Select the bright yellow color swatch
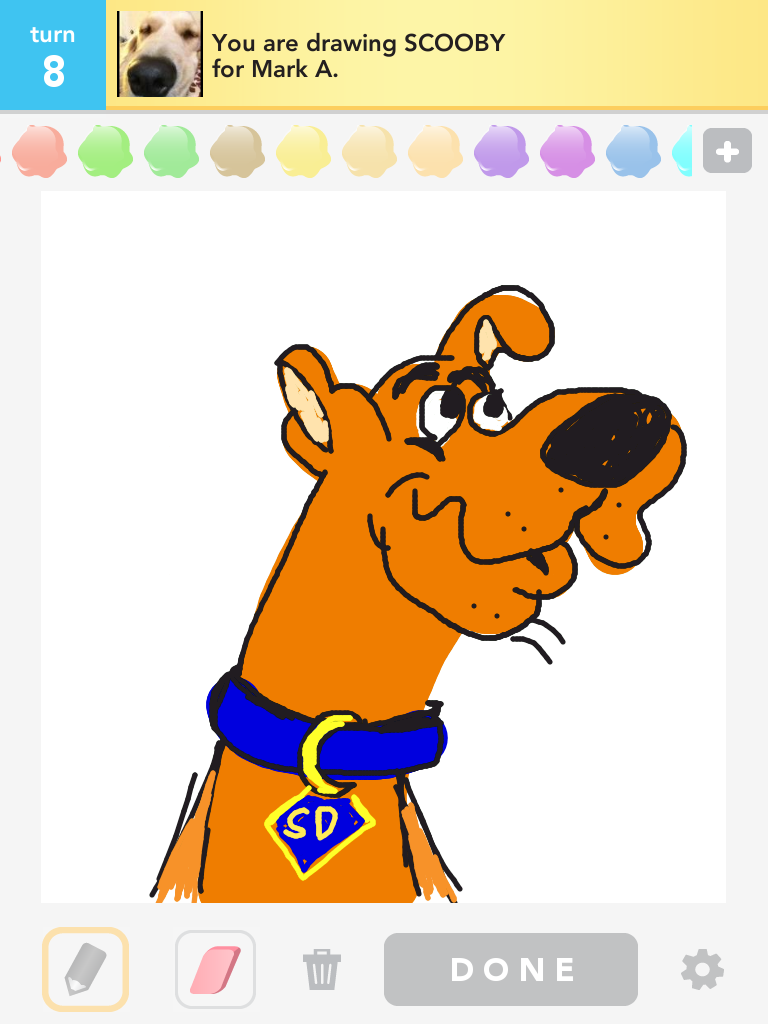Viewport: 768px width, 1024px height. click(x=304, y=152)
